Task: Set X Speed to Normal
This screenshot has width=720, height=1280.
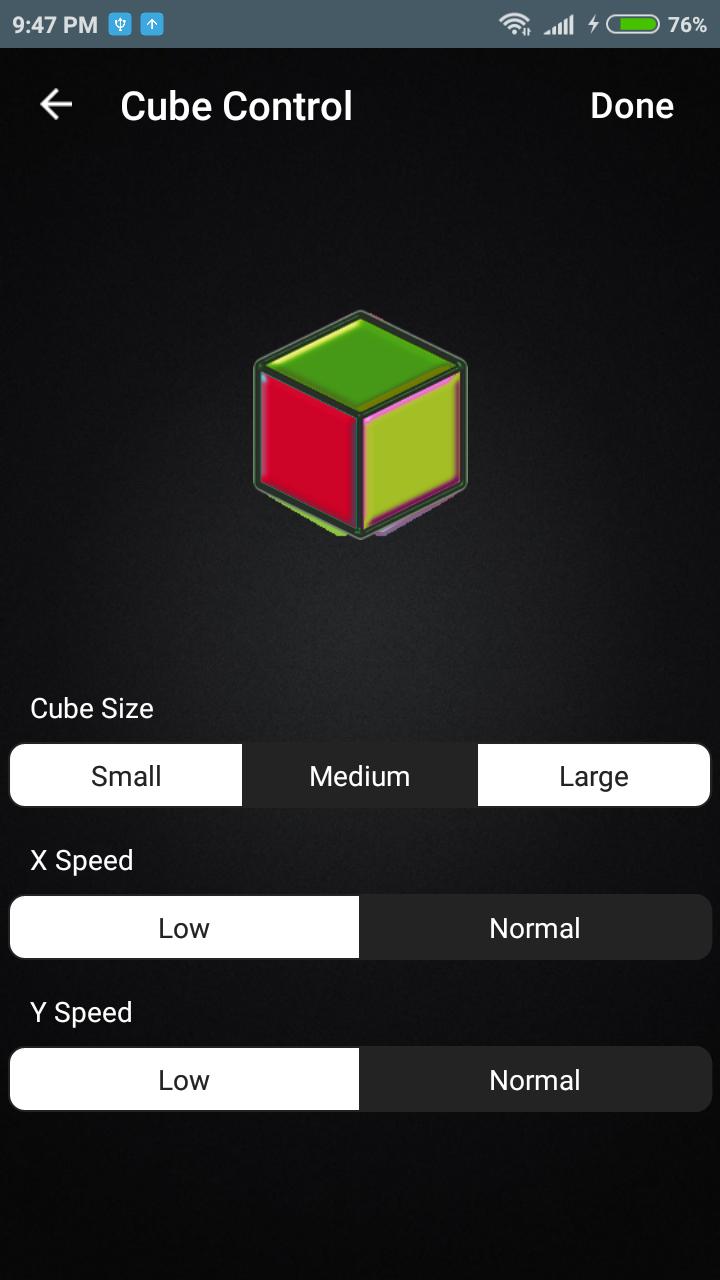Action: pyautogui.click(x=535, y=928)
